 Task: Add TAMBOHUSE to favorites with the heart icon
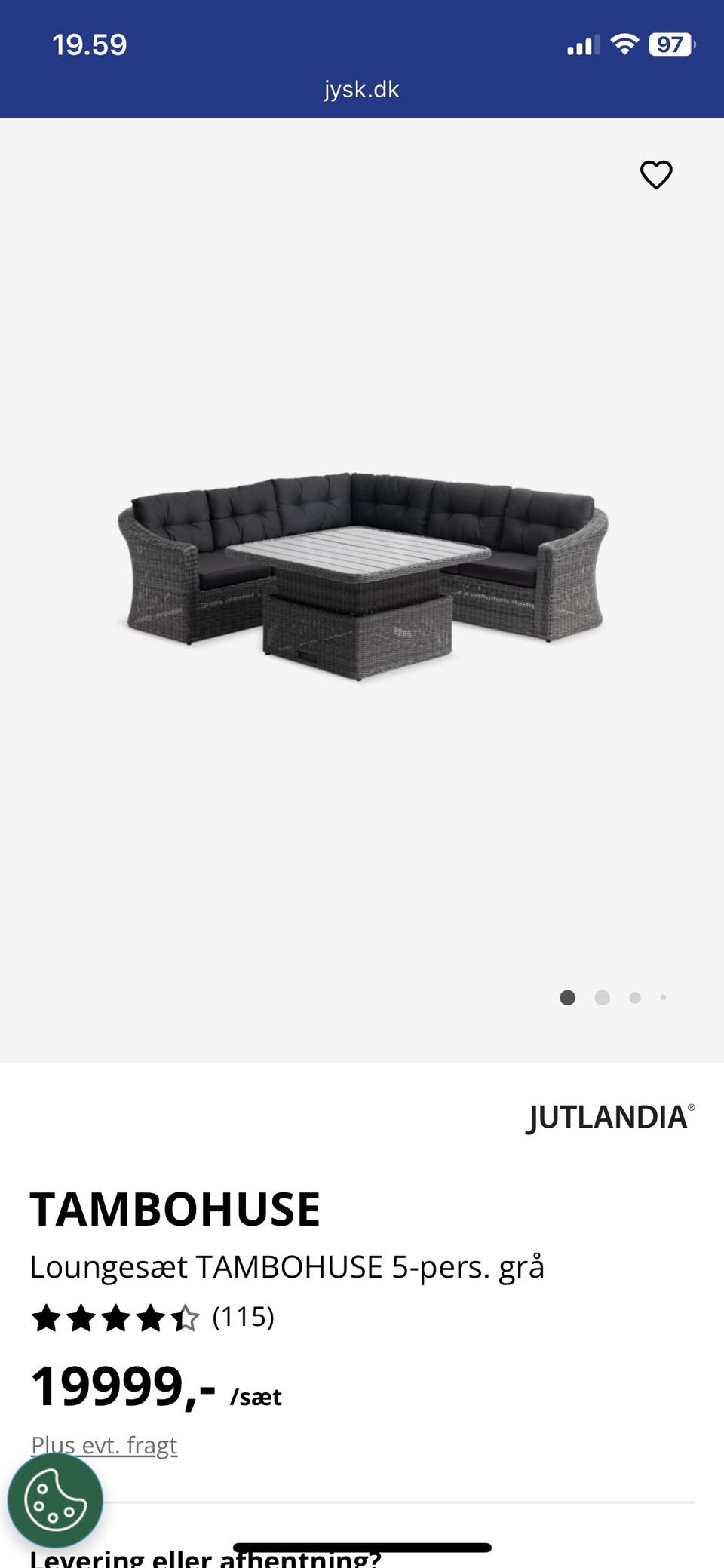(655, 175)
